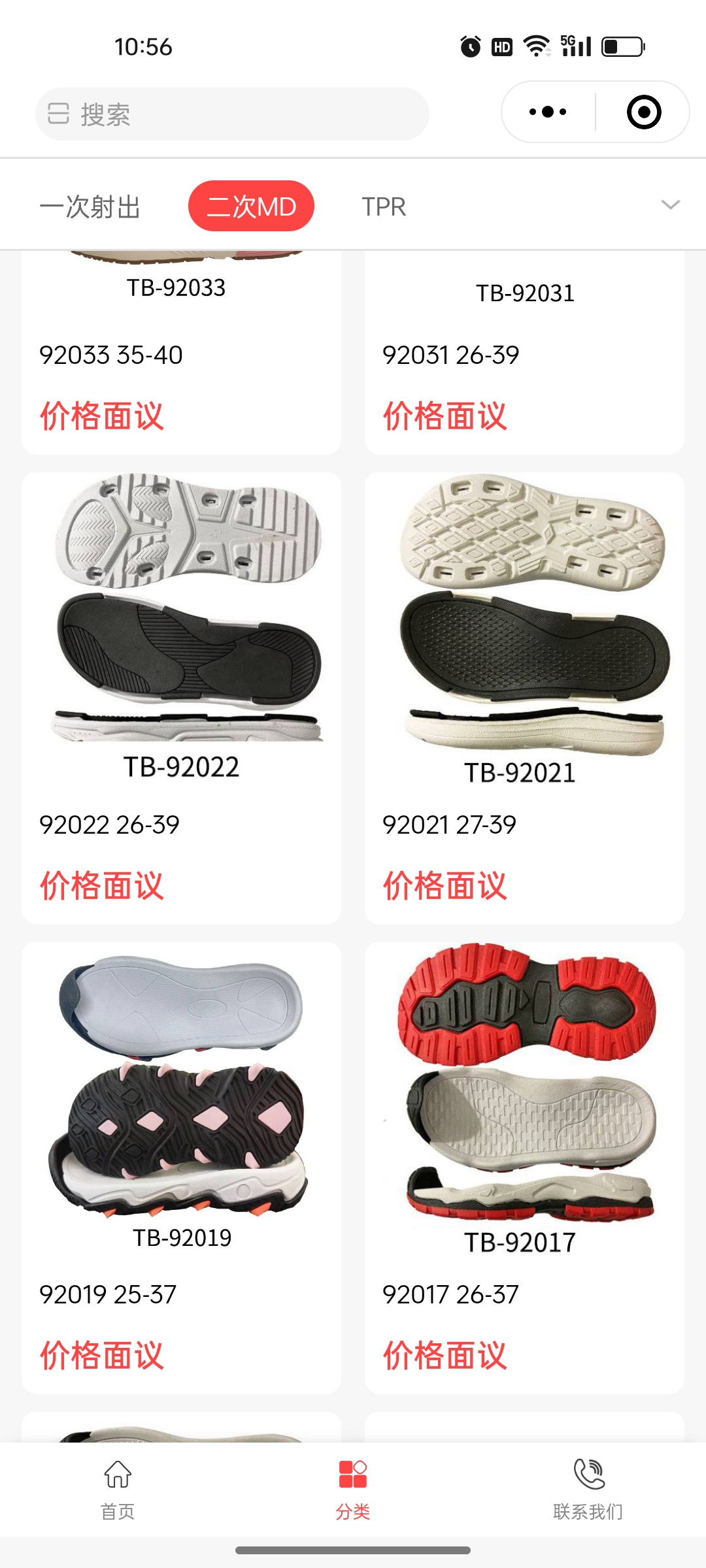Select the 二次MD category tab

pos(251,206)
